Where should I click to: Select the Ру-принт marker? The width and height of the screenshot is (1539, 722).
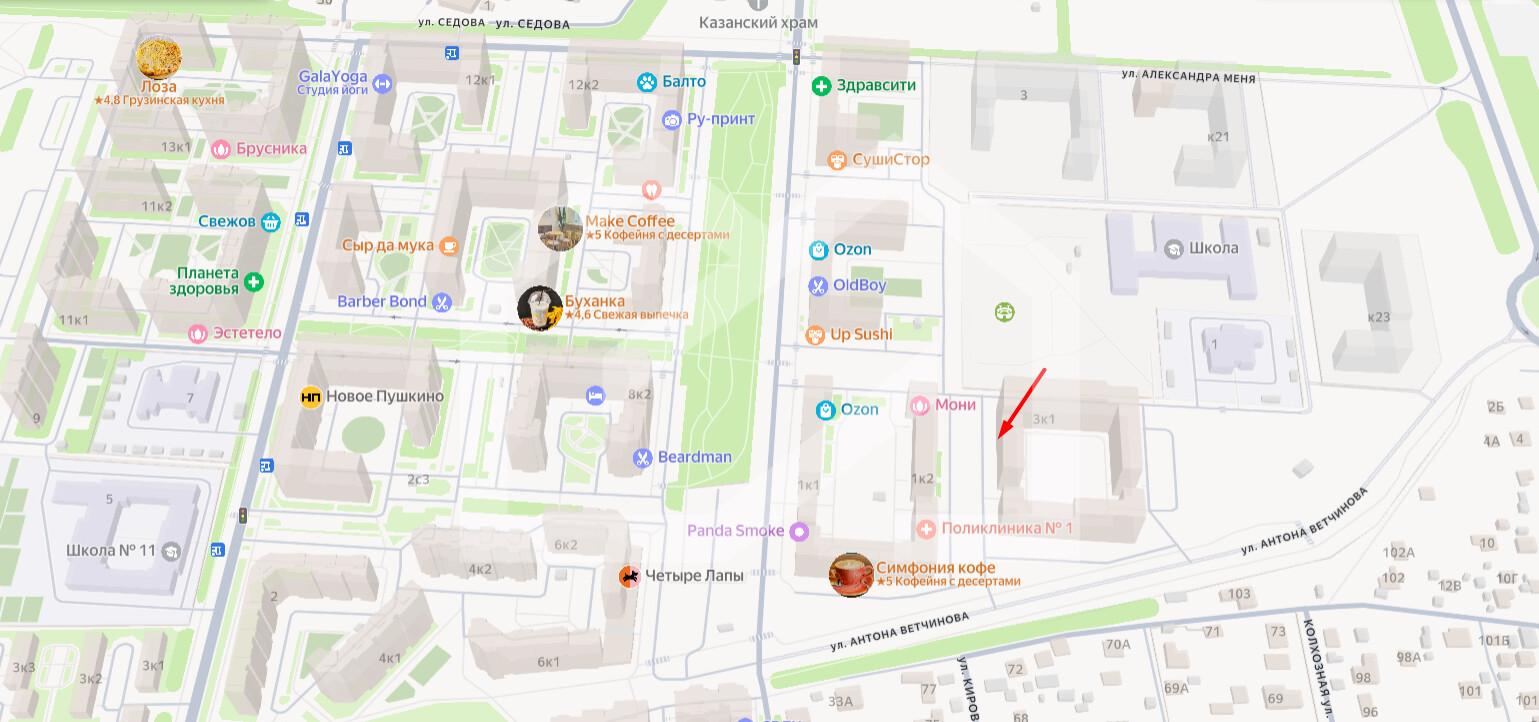click(x=671, y=120)
